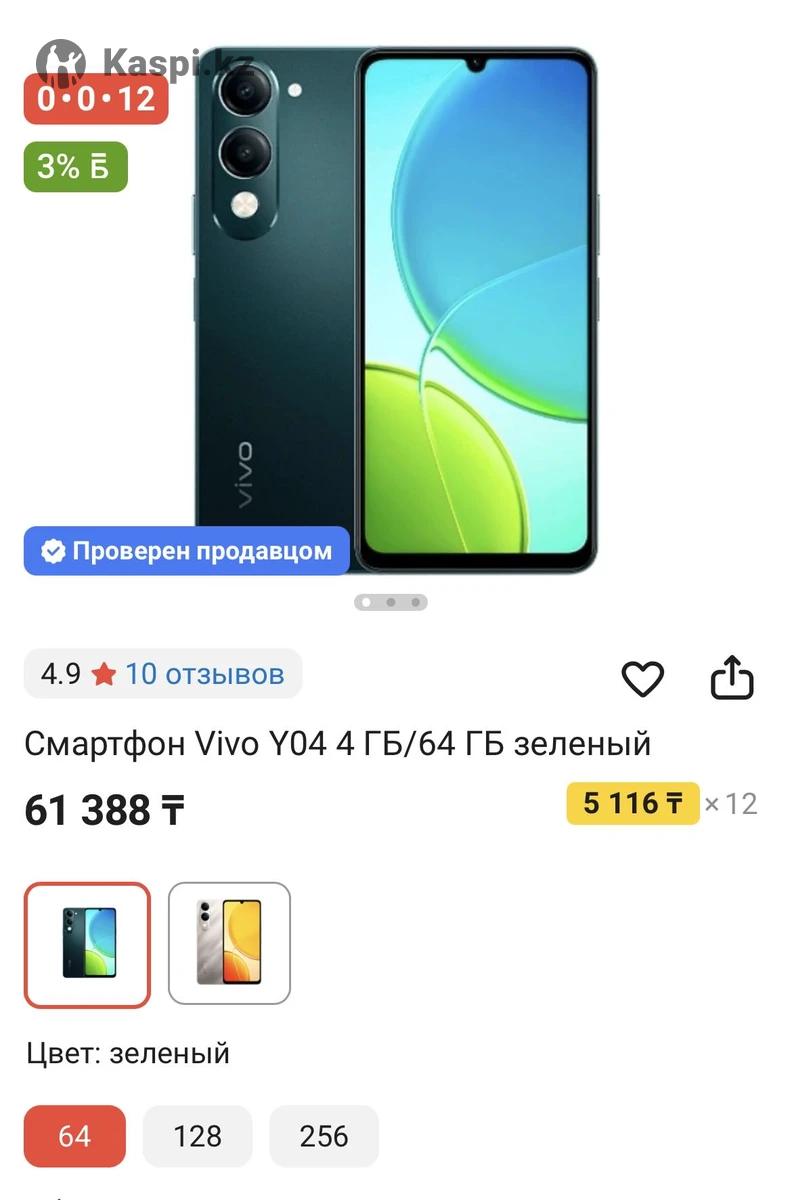Select the green color variant thumbnail
Viewport: 790px width, 1200px height.
tap(88, 944)
